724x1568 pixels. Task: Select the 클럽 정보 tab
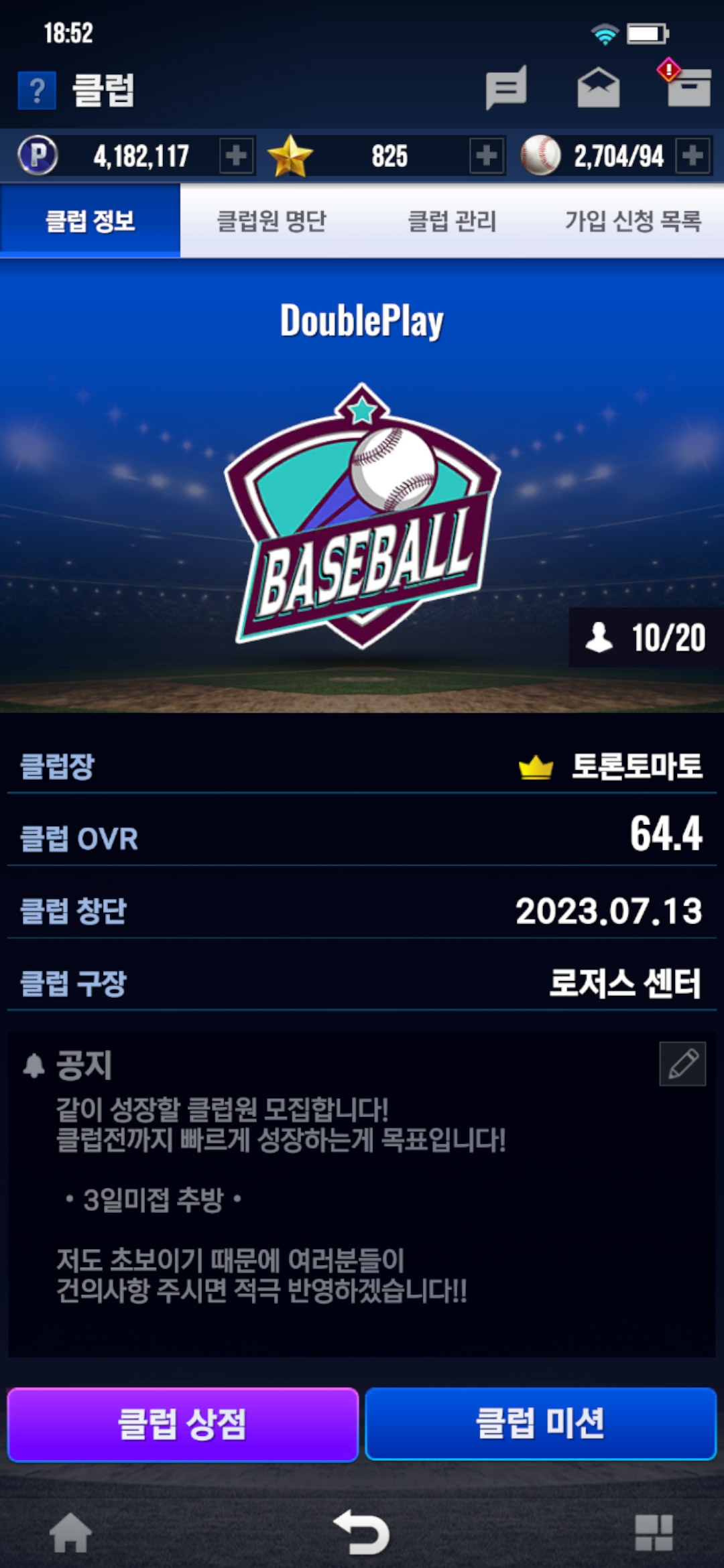click(x=90, y=220)
